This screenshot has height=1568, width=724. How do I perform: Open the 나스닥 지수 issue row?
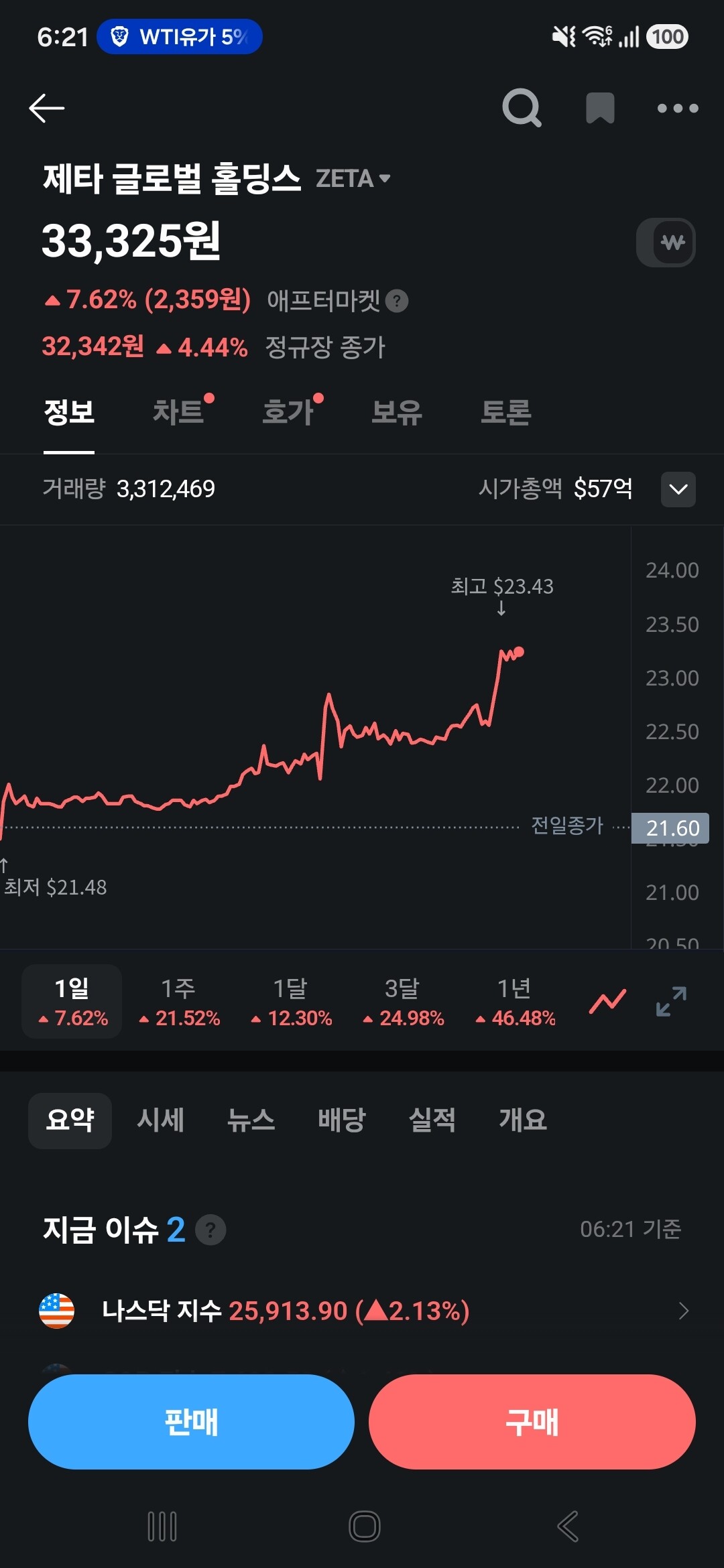click(362, 1311)
